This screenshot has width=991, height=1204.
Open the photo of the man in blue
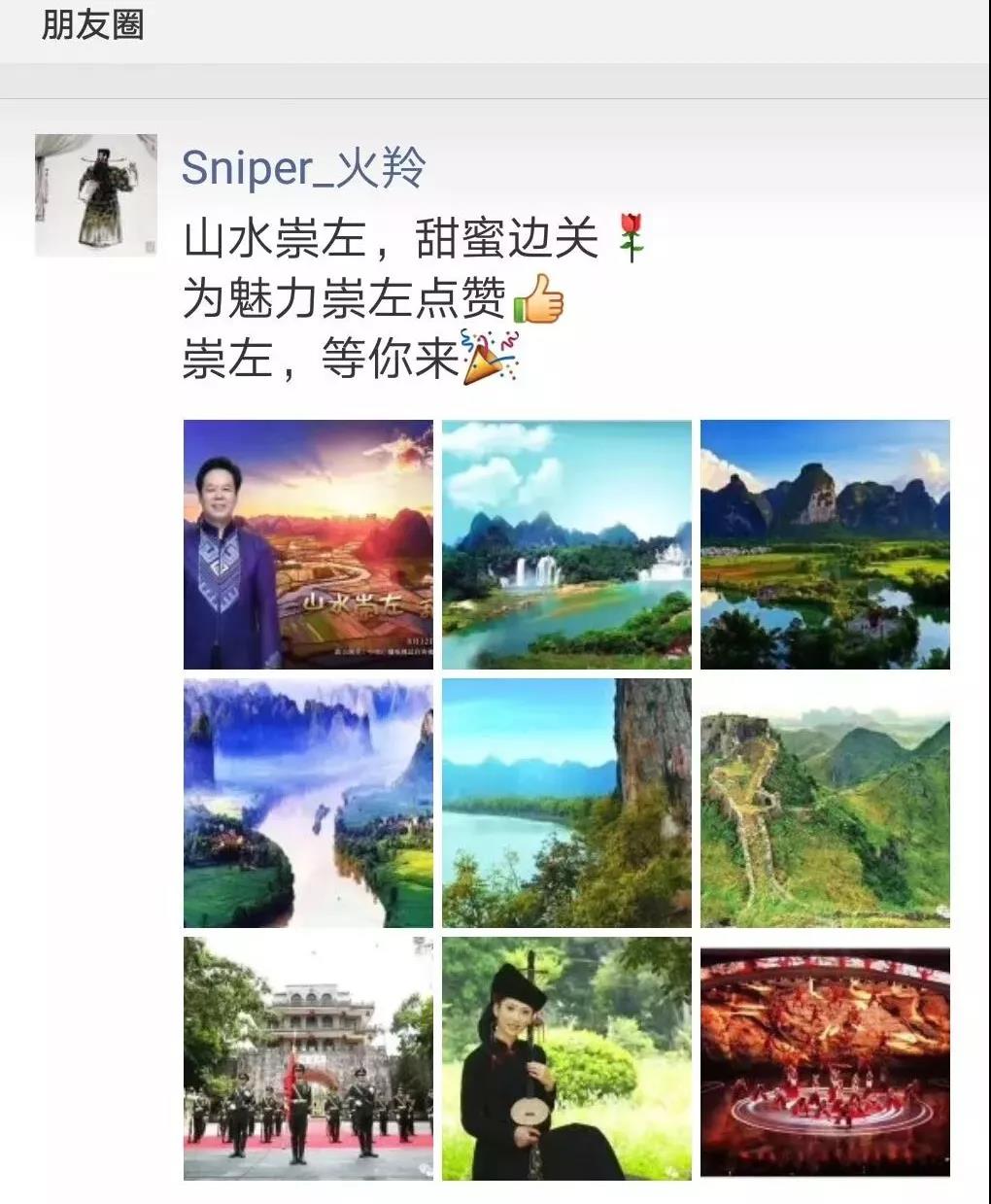tap(308, 544)
